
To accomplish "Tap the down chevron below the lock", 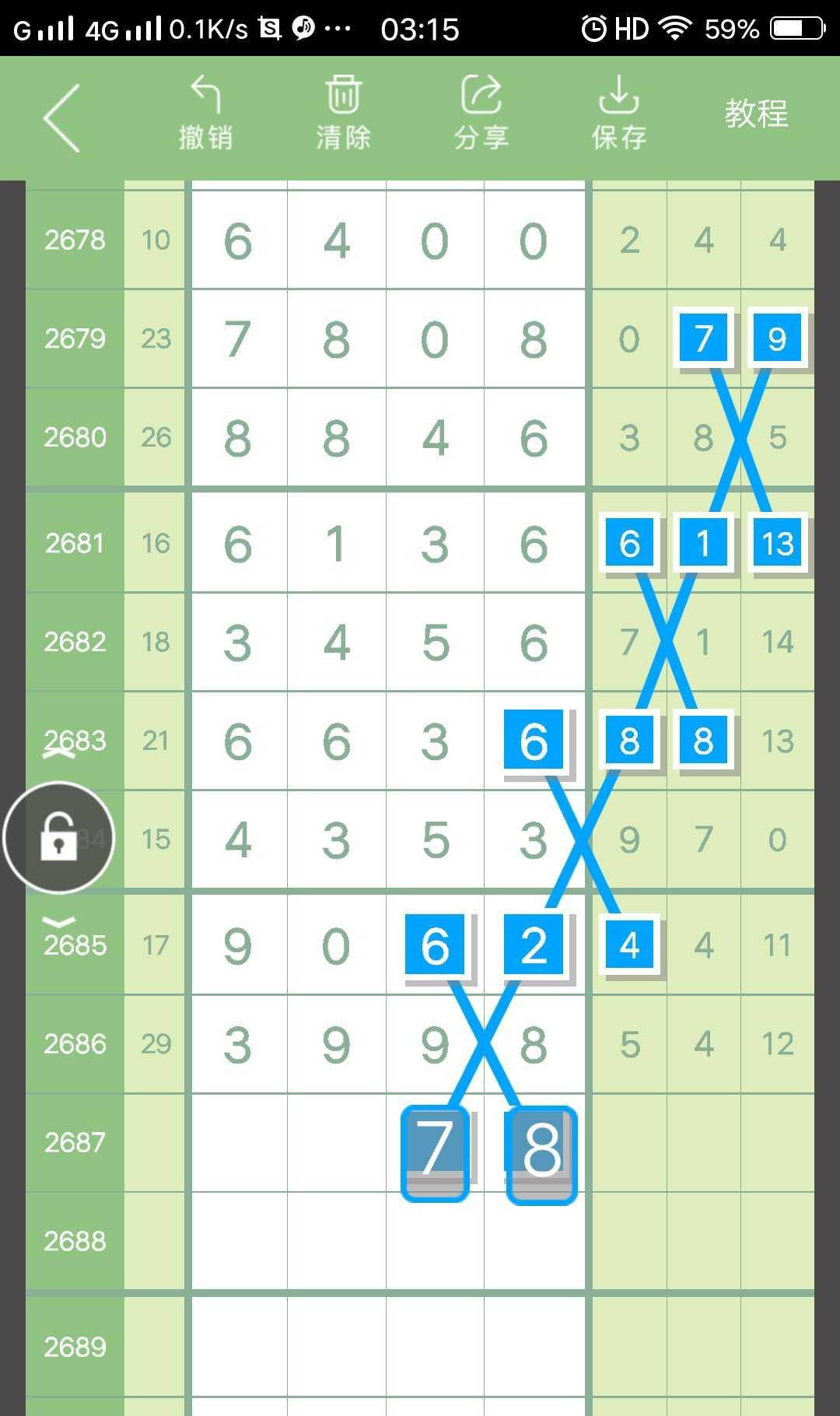I will pos(59,922).
